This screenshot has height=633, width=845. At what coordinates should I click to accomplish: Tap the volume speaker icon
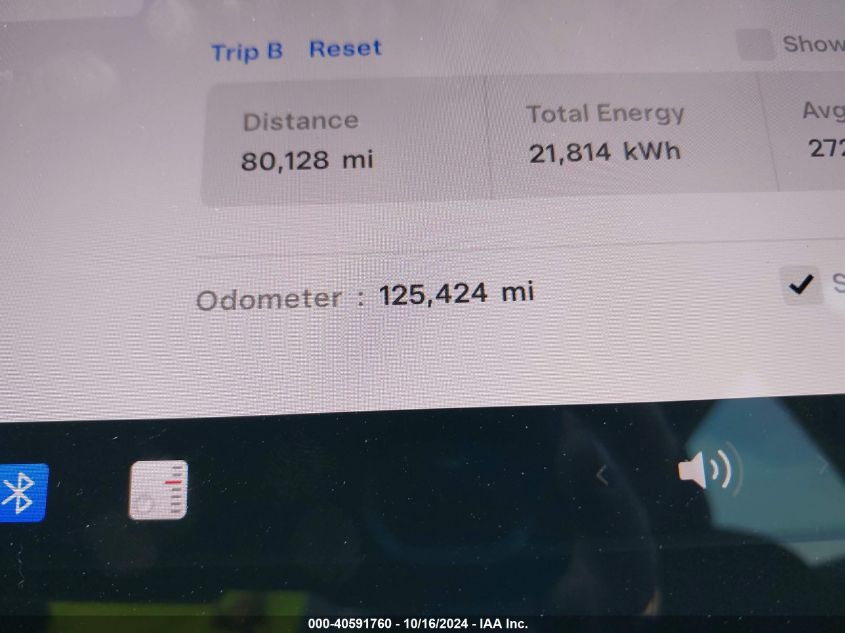[705, 470]
